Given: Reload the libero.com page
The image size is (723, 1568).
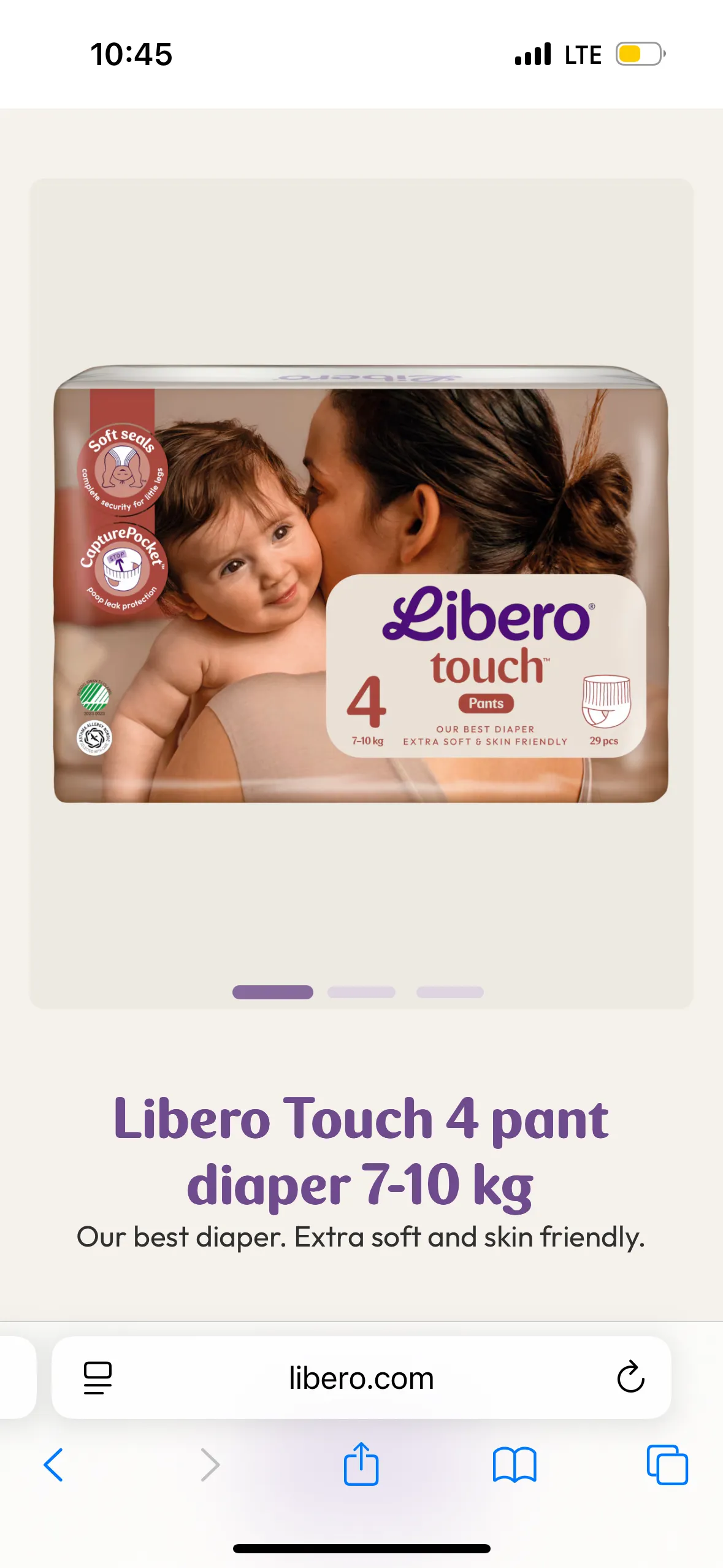Looking at the screenshot, I should coord(630,1377).
